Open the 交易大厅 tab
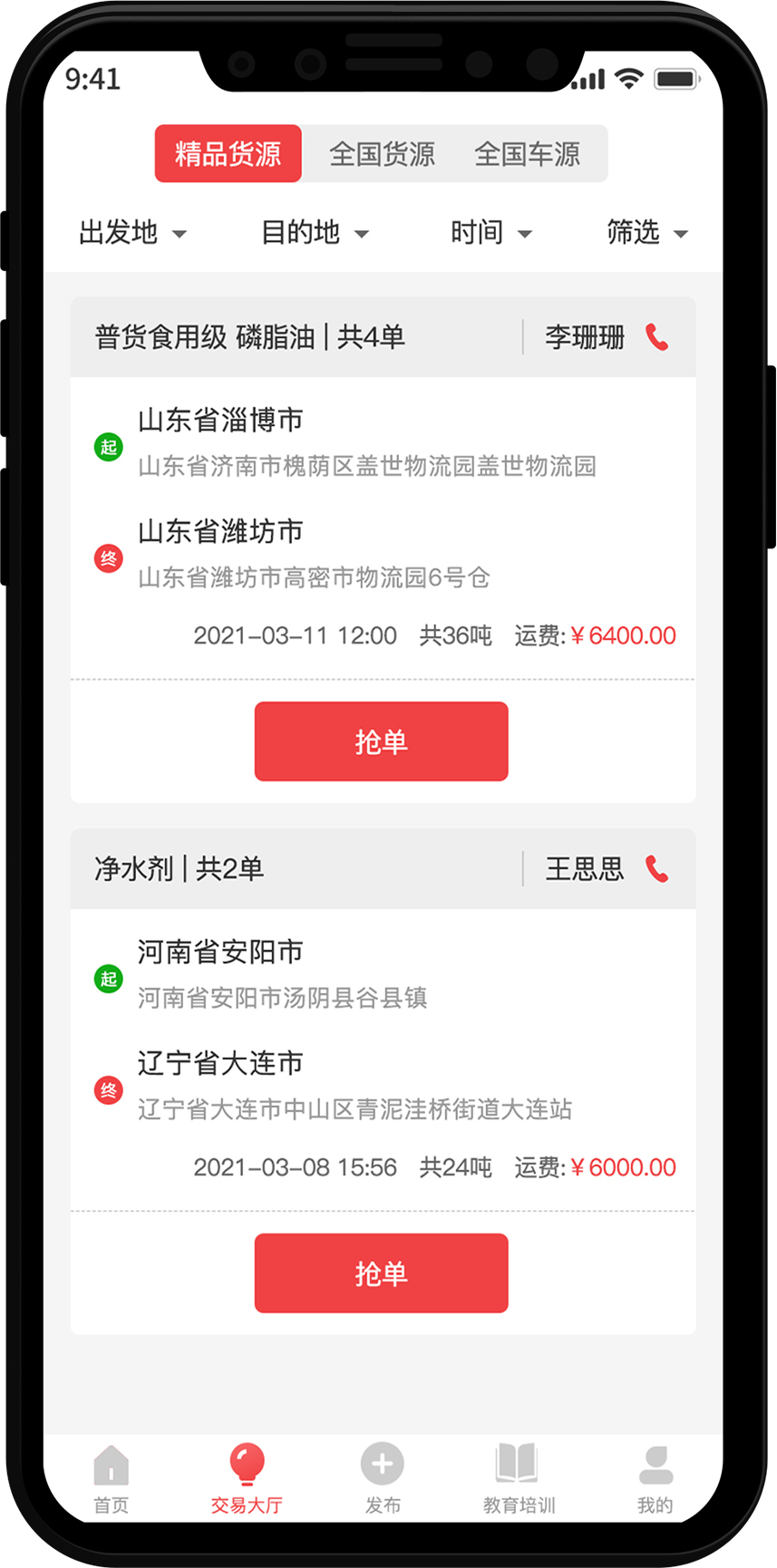Screen dimensions: 777x1568 [x=247, y=1477]
